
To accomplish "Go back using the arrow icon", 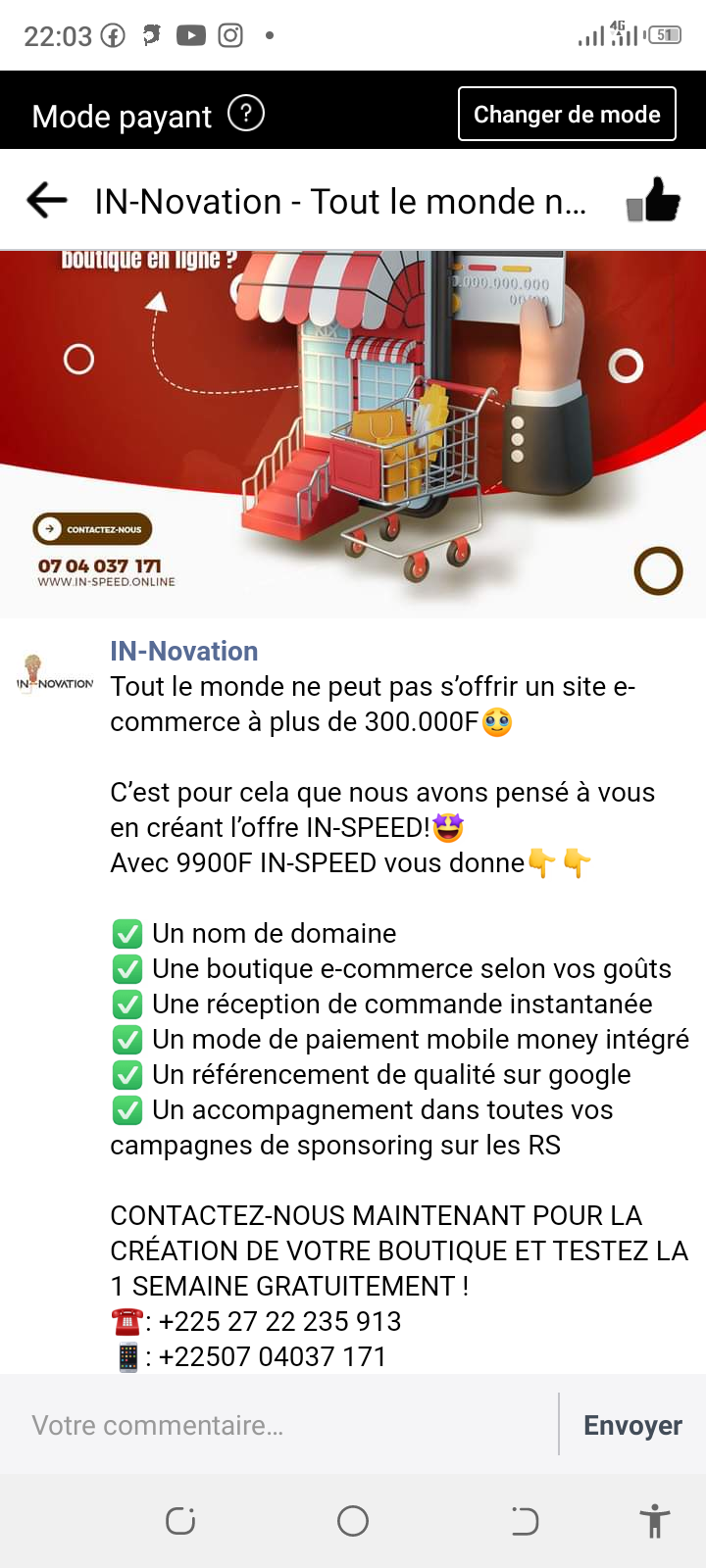I will click(46, 200).
